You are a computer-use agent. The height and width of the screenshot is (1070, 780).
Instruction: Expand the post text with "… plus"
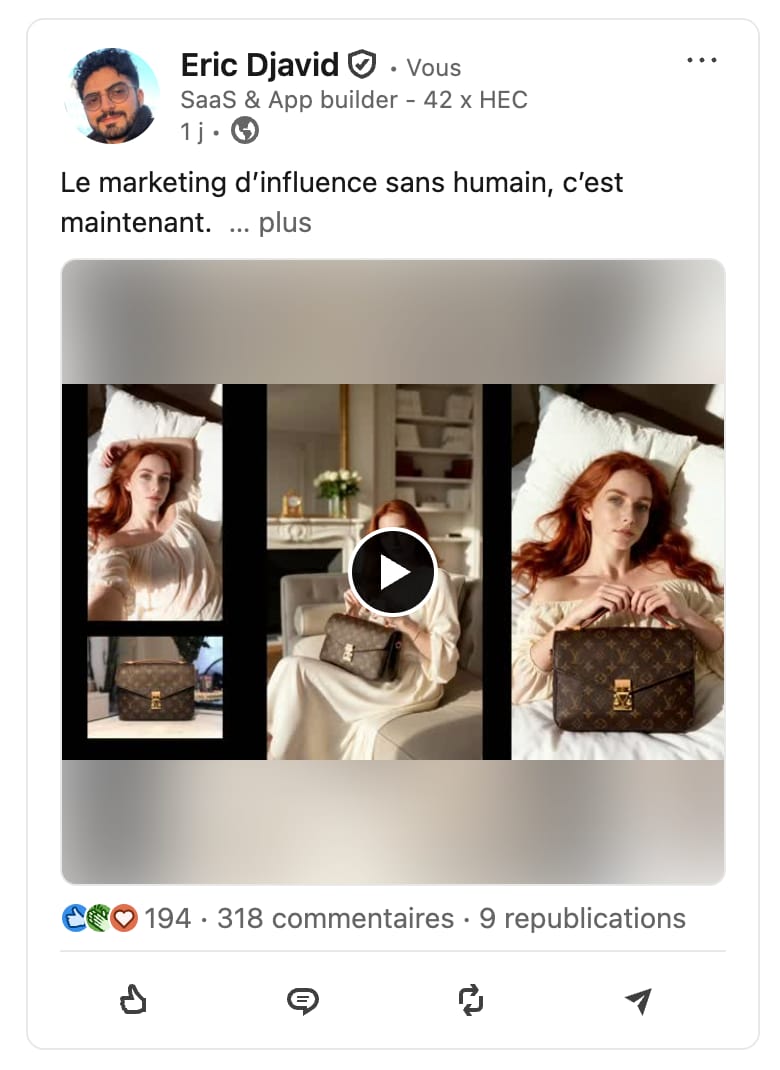[271, 223]
